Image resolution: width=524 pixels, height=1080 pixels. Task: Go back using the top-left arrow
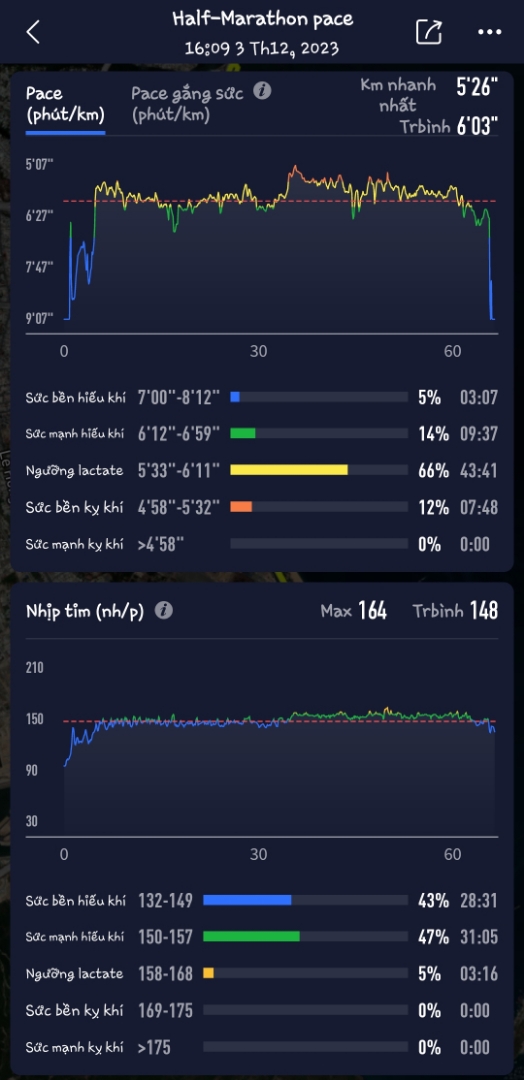click(32, 32)
